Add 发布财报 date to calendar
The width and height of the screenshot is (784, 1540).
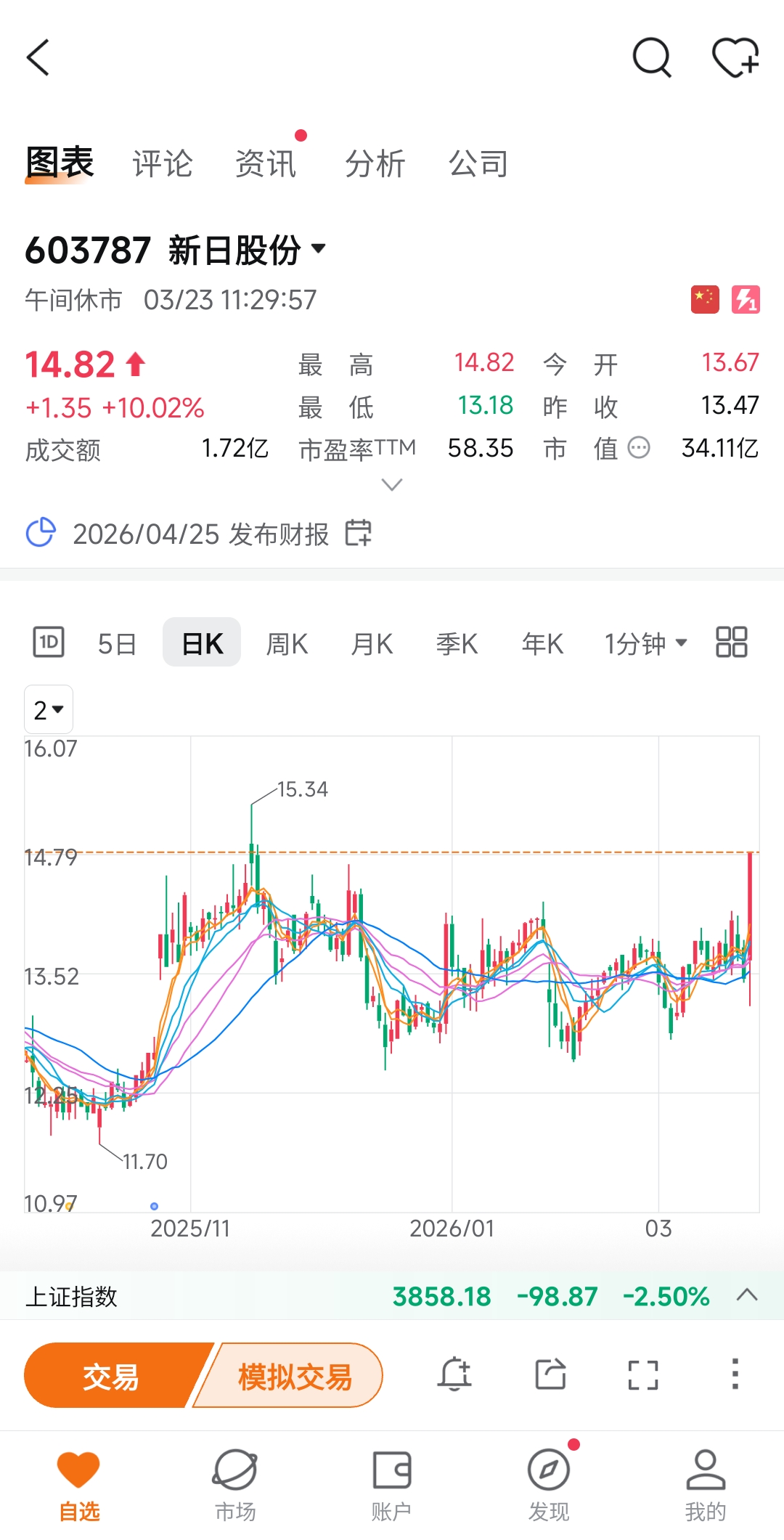(x=358, y=533)
